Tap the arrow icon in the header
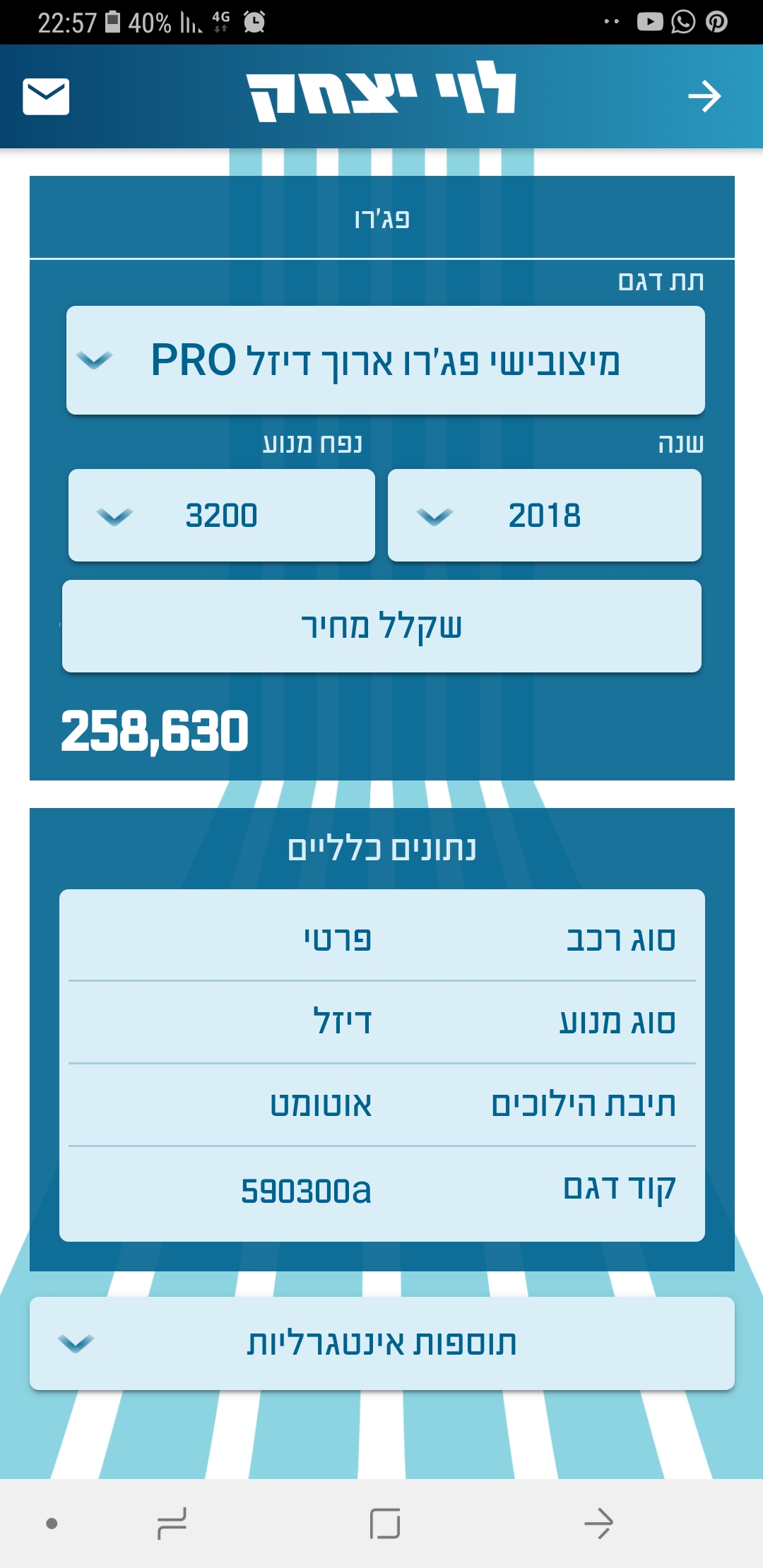 coord(704,96)
